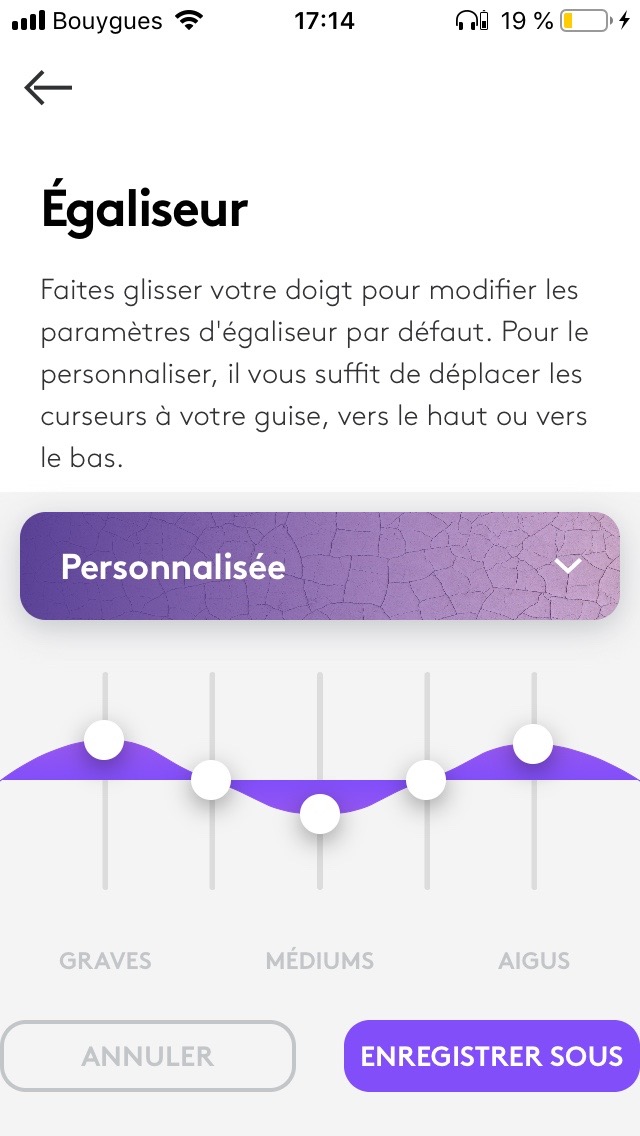
Task: Tap the GRAVES slider knob
Action: click(x=104, y=740)
